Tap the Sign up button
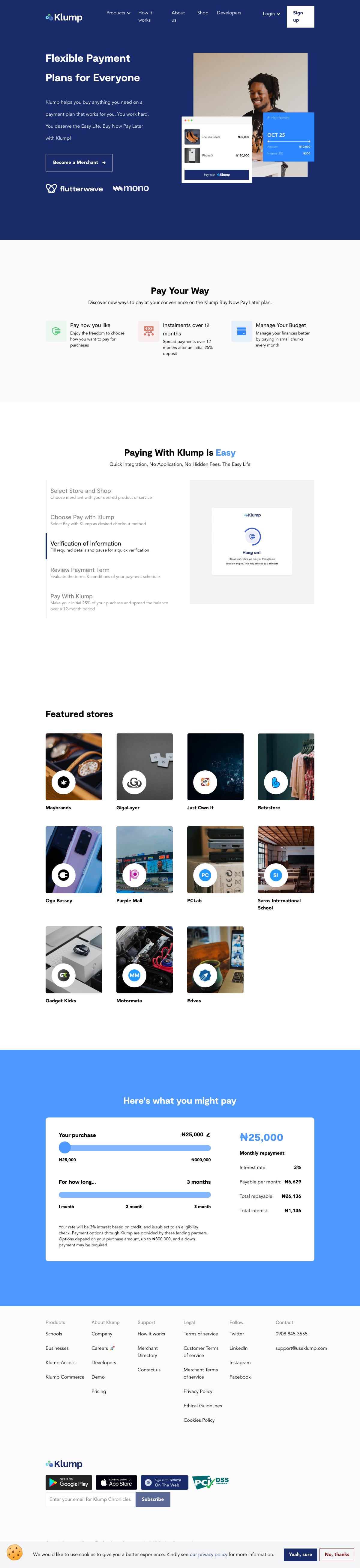The width and height of the screenshot is (360, 1568). (x=300, y=16)
